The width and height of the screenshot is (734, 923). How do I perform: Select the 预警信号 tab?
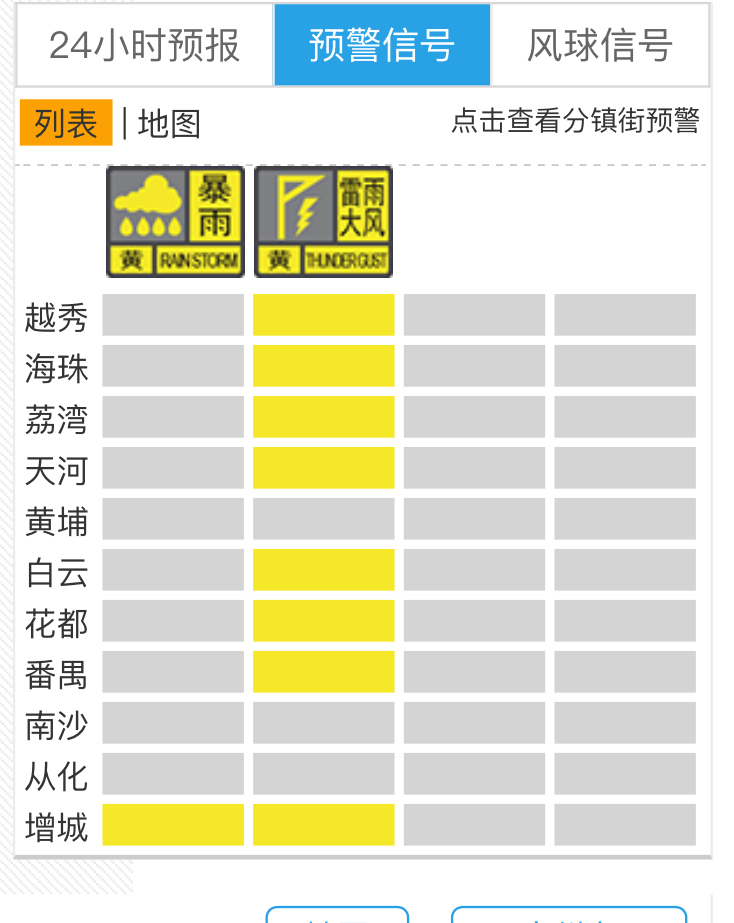(x=382, y=45)
